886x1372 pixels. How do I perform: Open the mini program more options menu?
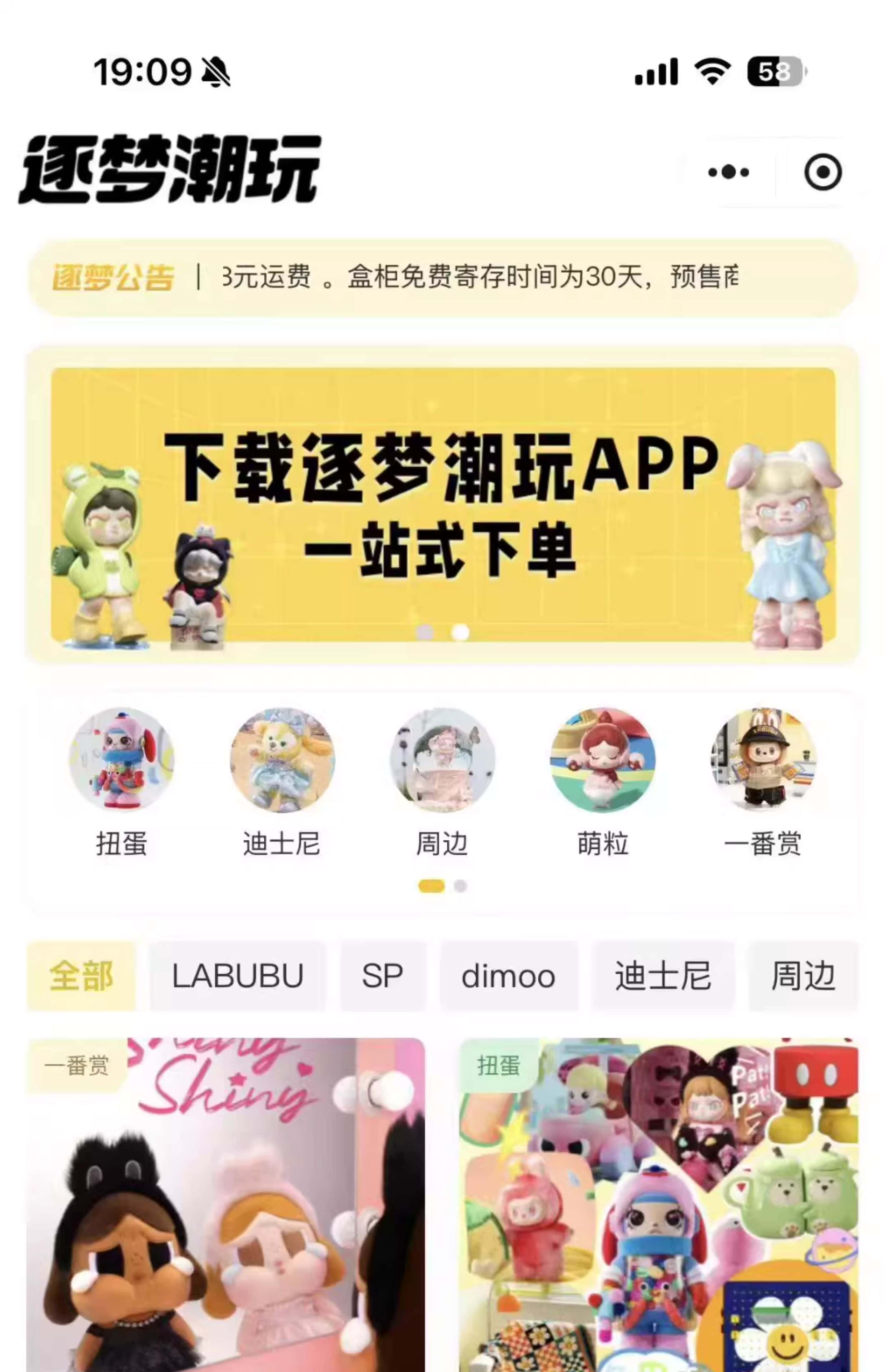728,172
